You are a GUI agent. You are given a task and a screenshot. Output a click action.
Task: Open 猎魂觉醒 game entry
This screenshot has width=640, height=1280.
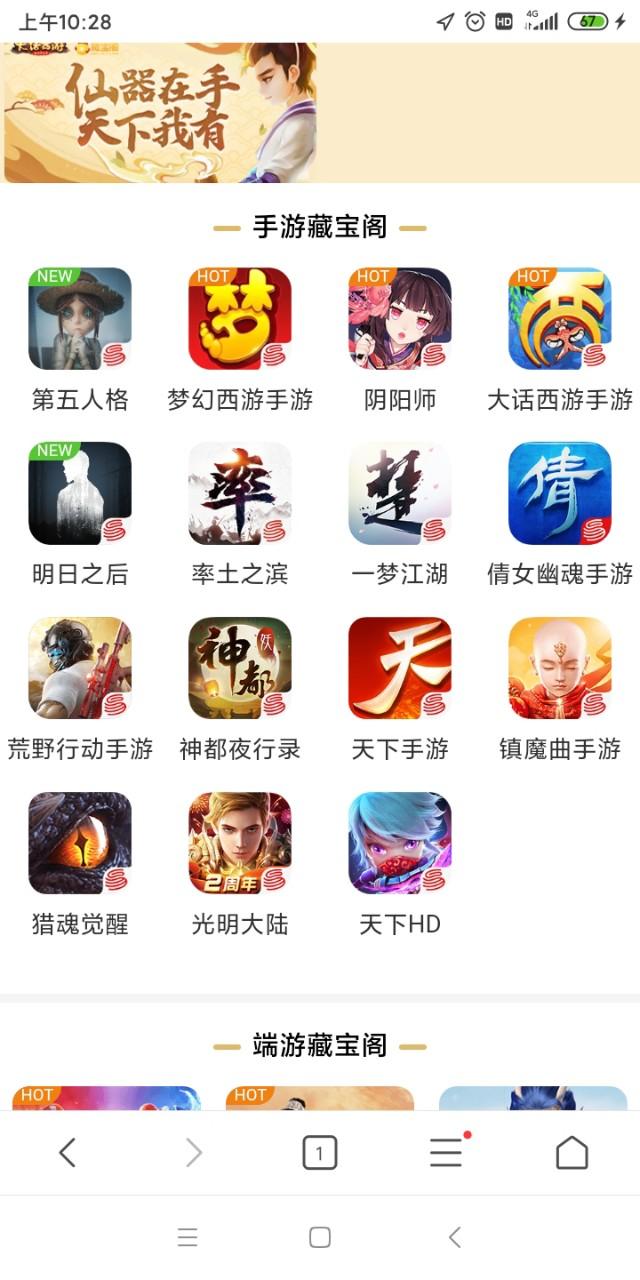coord(80,844)
